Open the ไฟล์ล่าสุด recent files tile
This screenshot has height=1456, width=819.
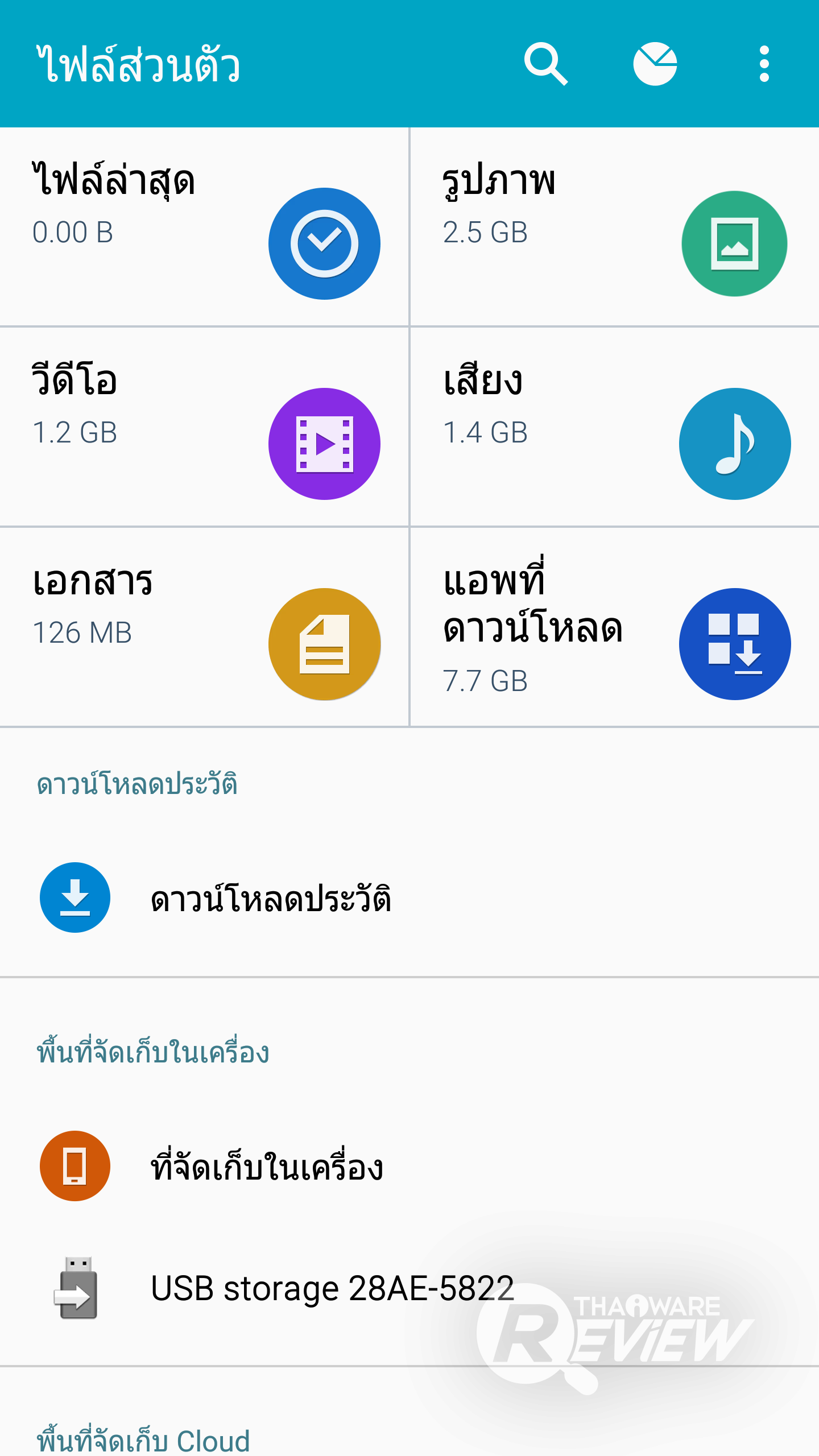[204, 227]
